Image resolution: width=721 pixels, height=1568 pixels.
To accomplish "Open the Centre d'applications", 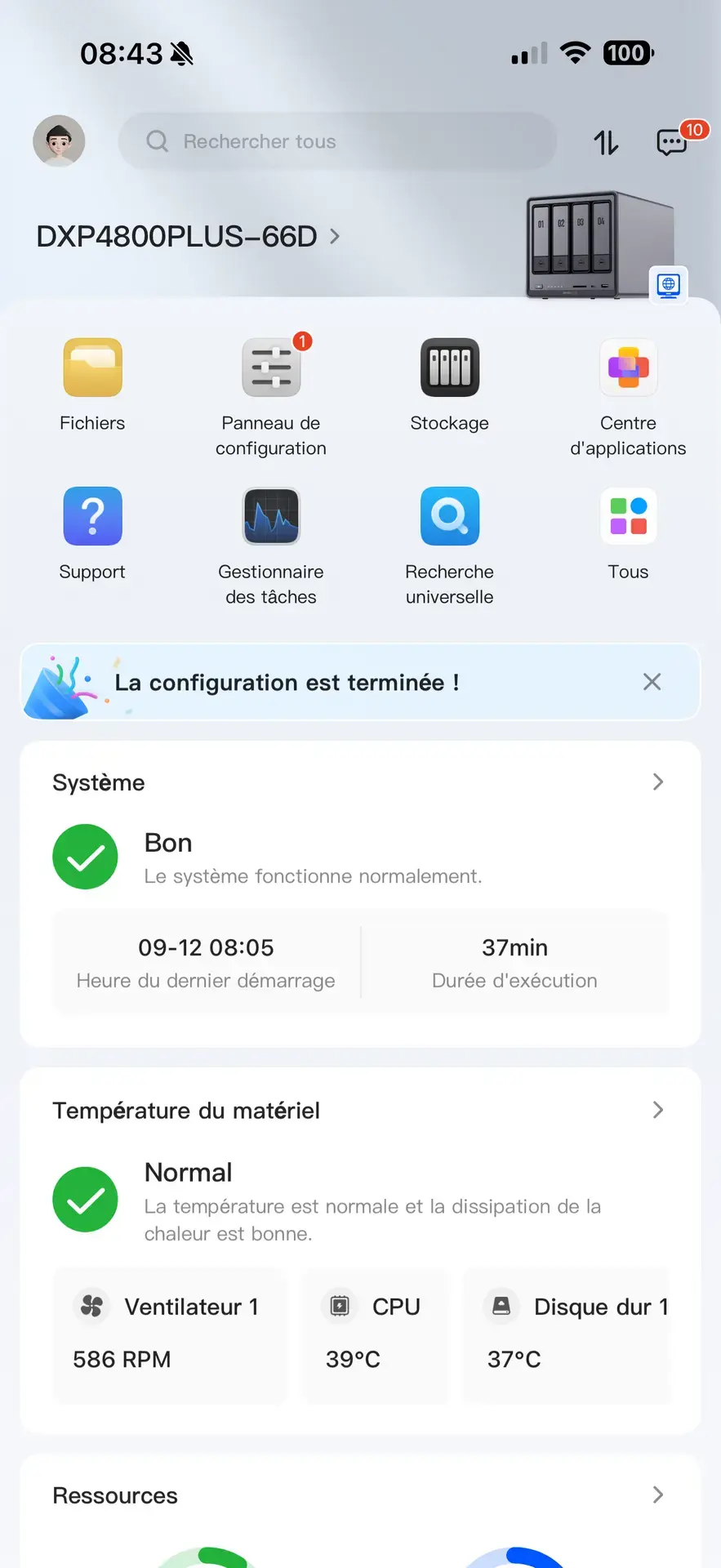I will click(628, 367).
